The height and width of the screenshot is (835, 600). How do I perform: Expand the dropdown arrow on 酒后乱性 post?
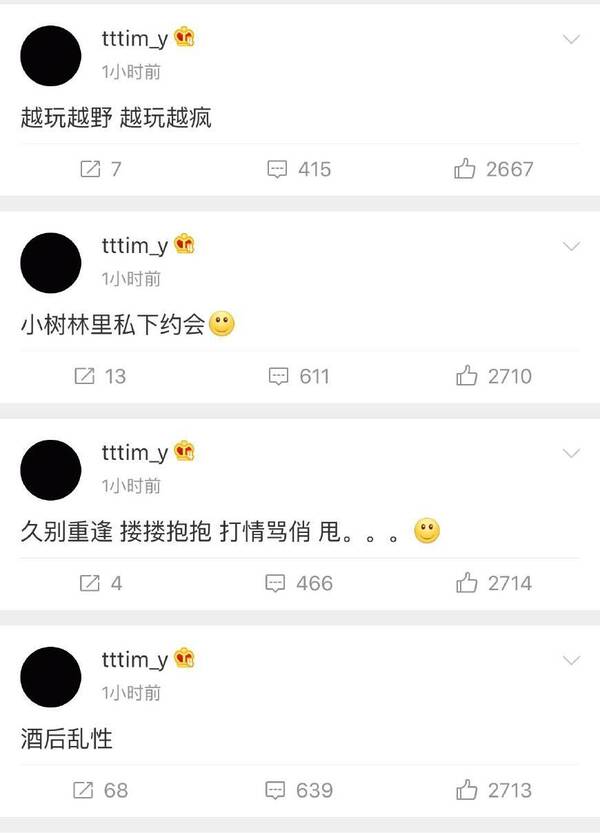click(571, 660)
